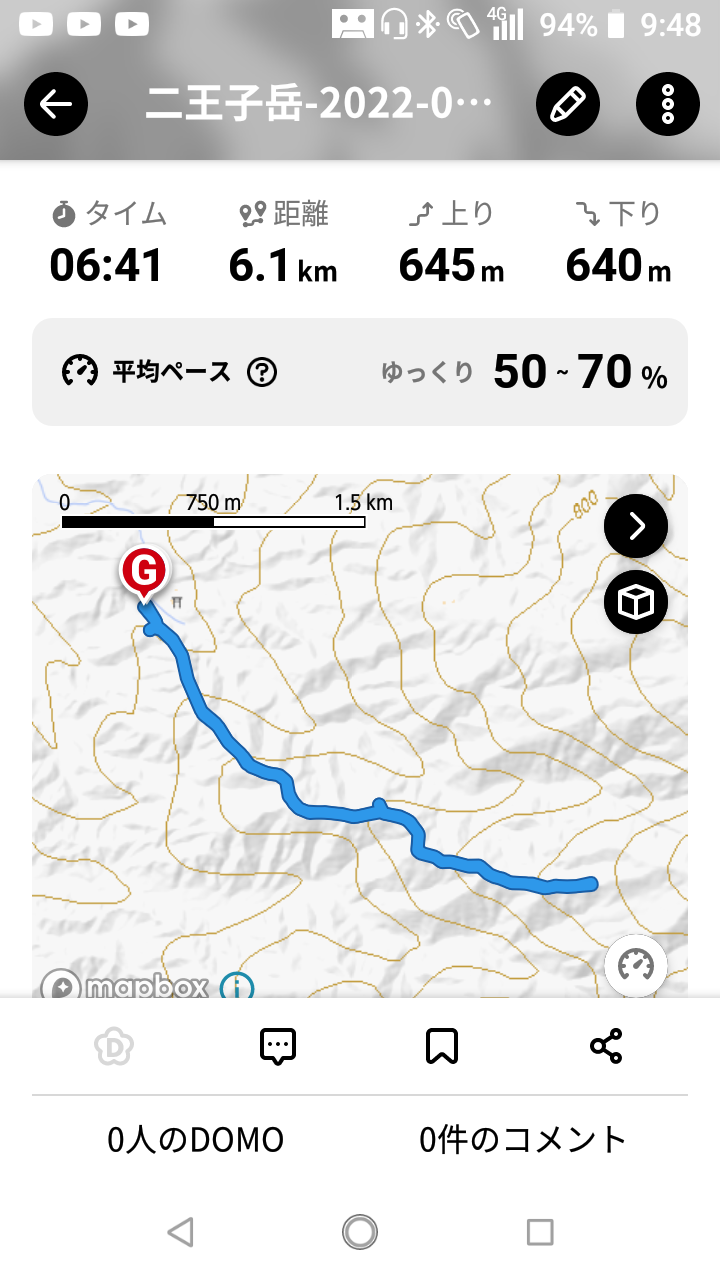Image resolution: width=720 pixels, height=1280 pixels.
Task: Open system recent apps
Action: [540, 1232]
